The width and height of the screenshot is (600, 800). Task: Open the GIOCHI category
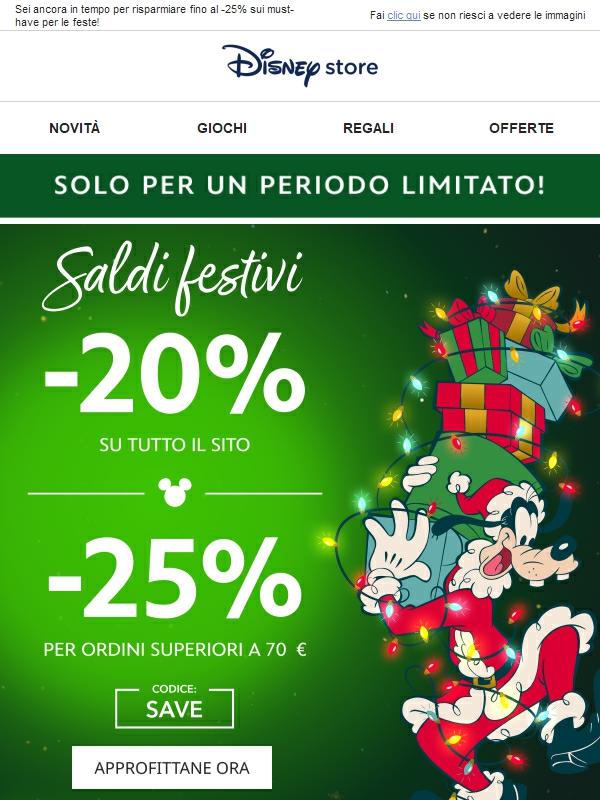[x=222, y=128]
